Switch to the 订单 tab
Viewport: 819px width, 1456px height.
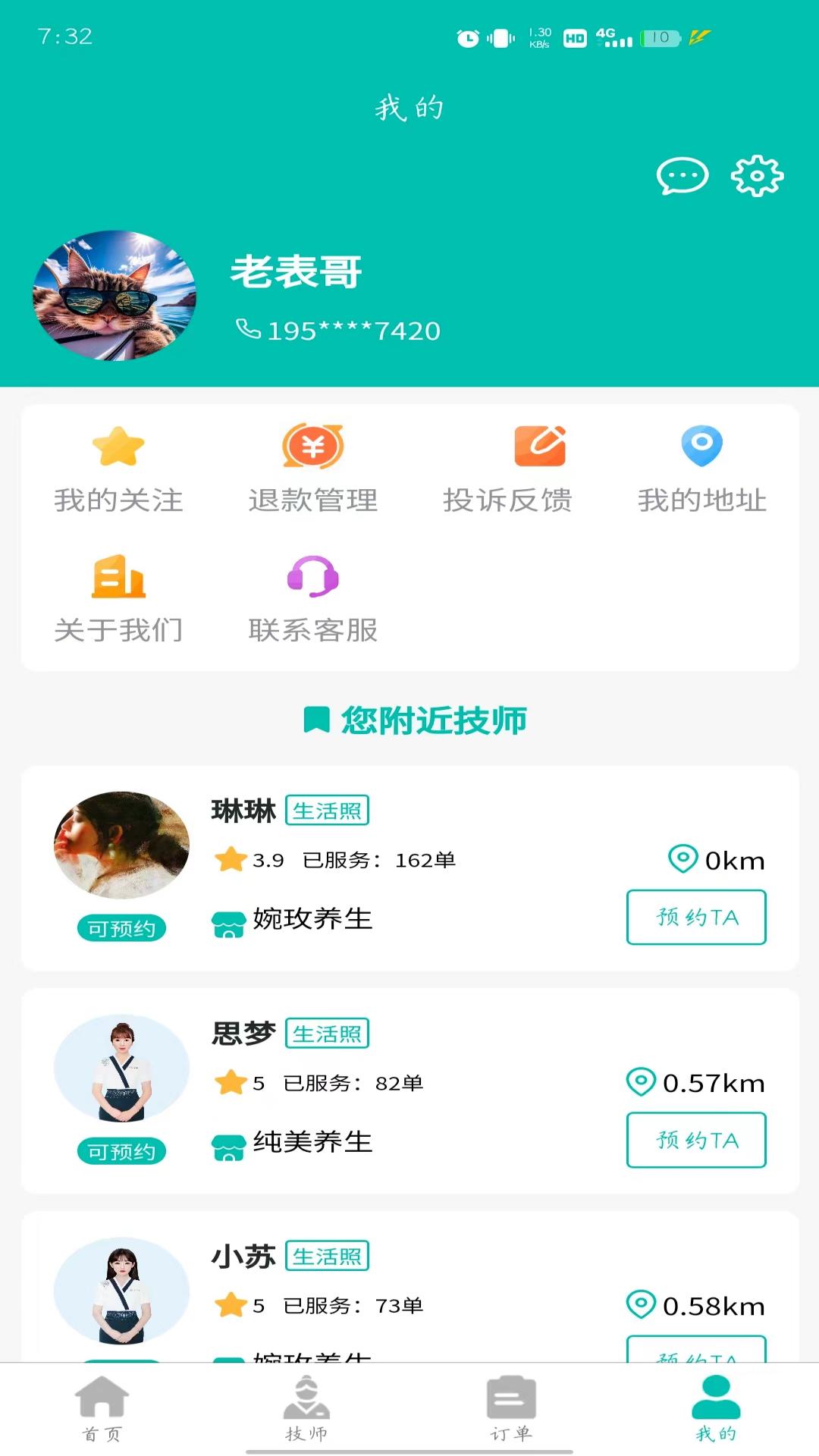point(511,1408)
